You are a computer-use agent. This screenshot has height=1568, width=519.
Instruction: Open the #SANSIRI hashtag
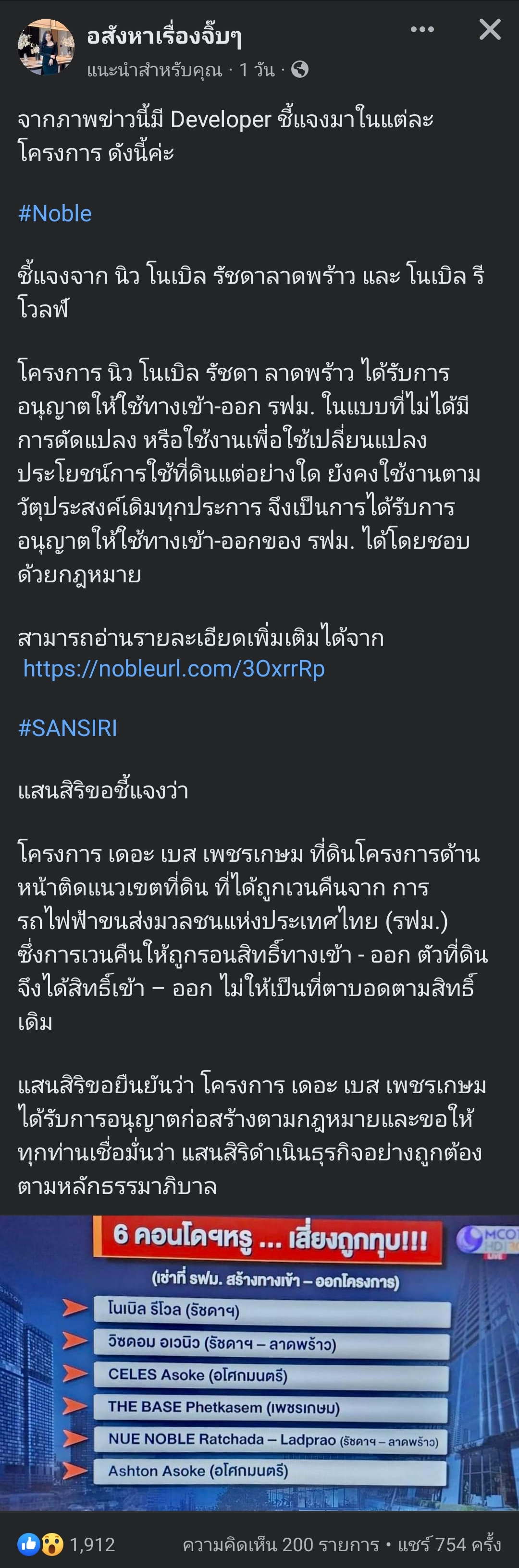click(x=68, y=728)
